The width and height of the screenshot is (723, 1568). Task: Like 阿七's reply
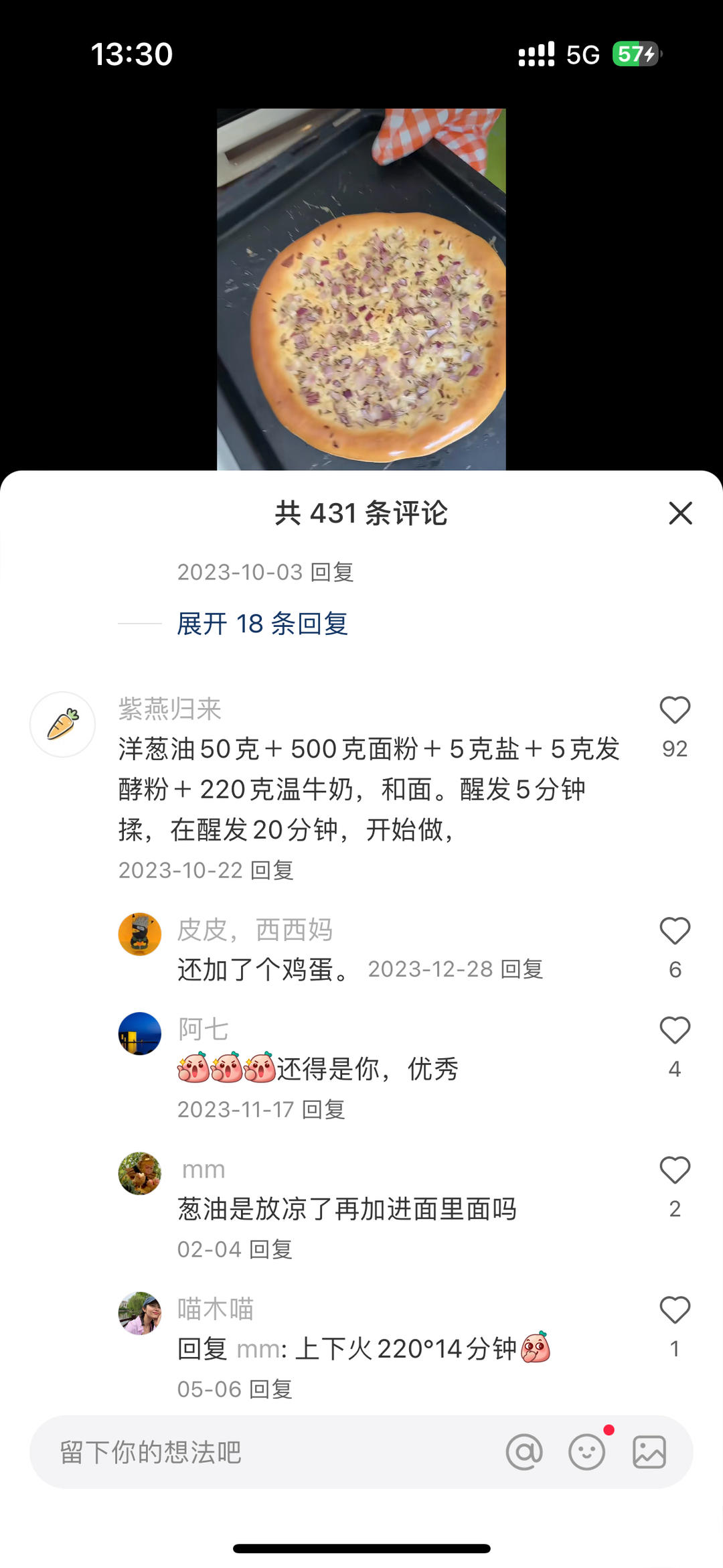(674, 1030)
